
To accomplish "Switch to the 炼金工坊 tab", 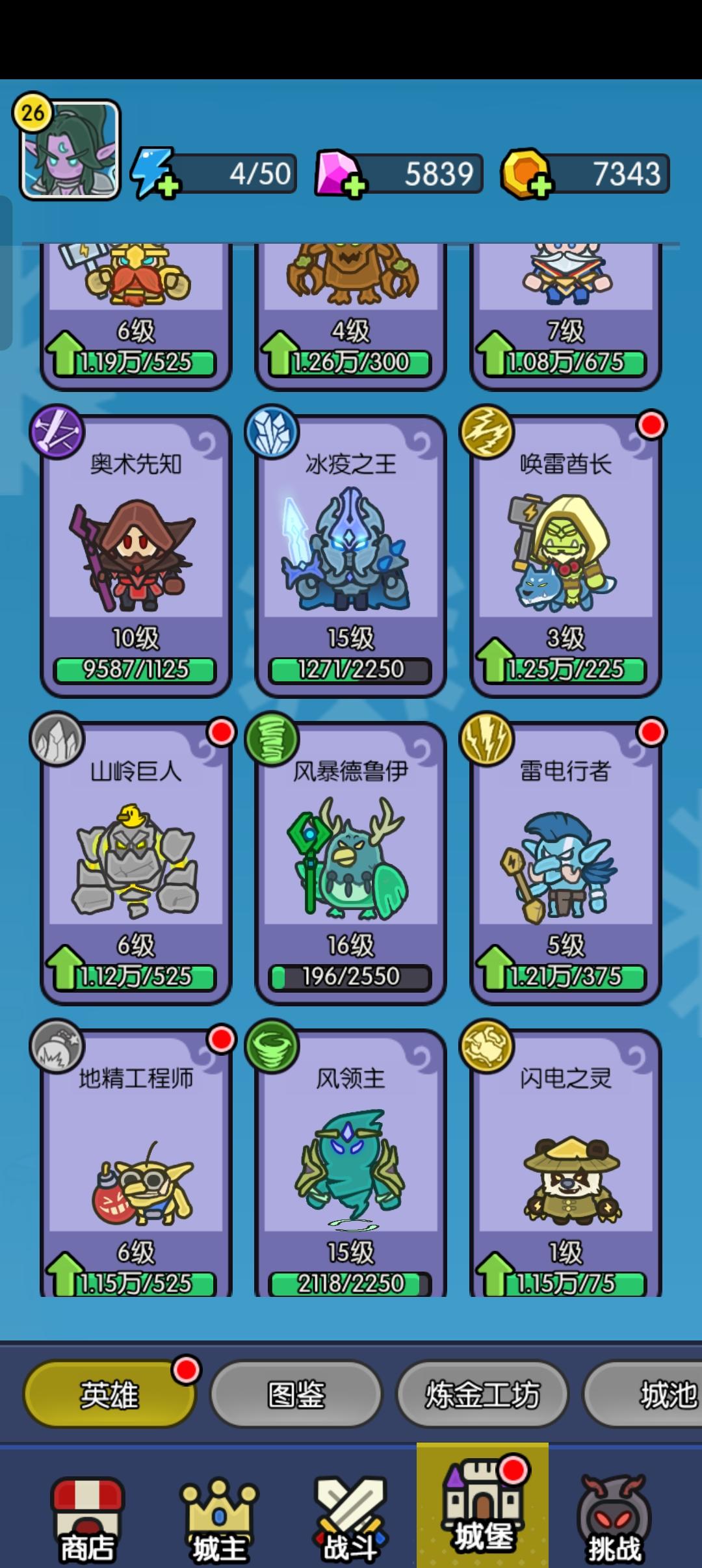I will pyautogui.click(x=482, y=1394).
